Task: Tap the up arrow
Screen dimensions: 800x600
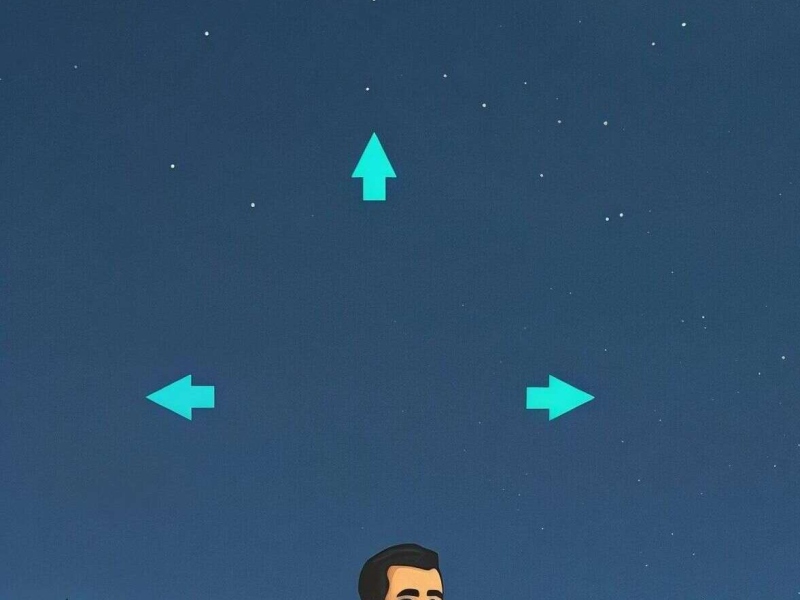Action: 374,167
